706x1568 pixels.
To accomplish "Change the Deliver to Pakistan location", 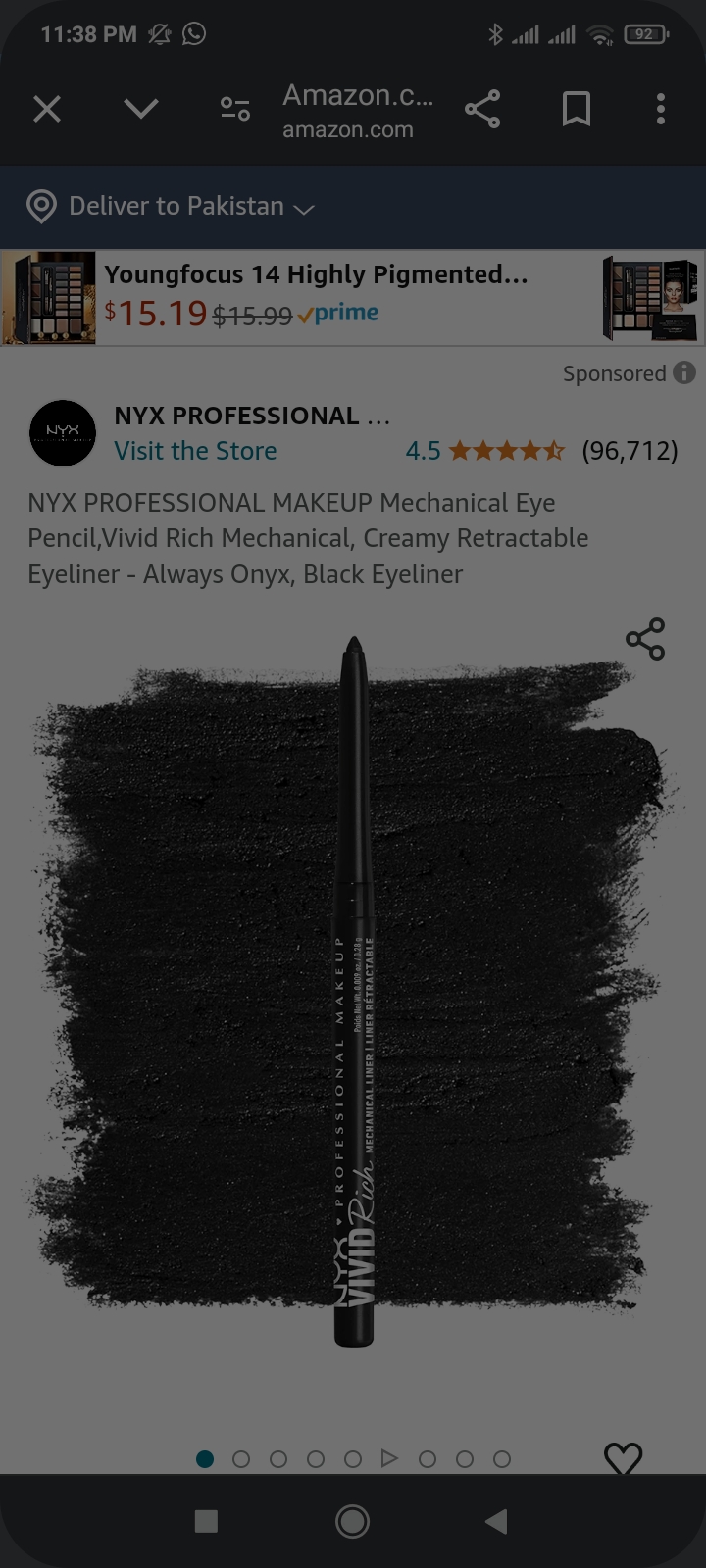I will [x=172, y=207].
